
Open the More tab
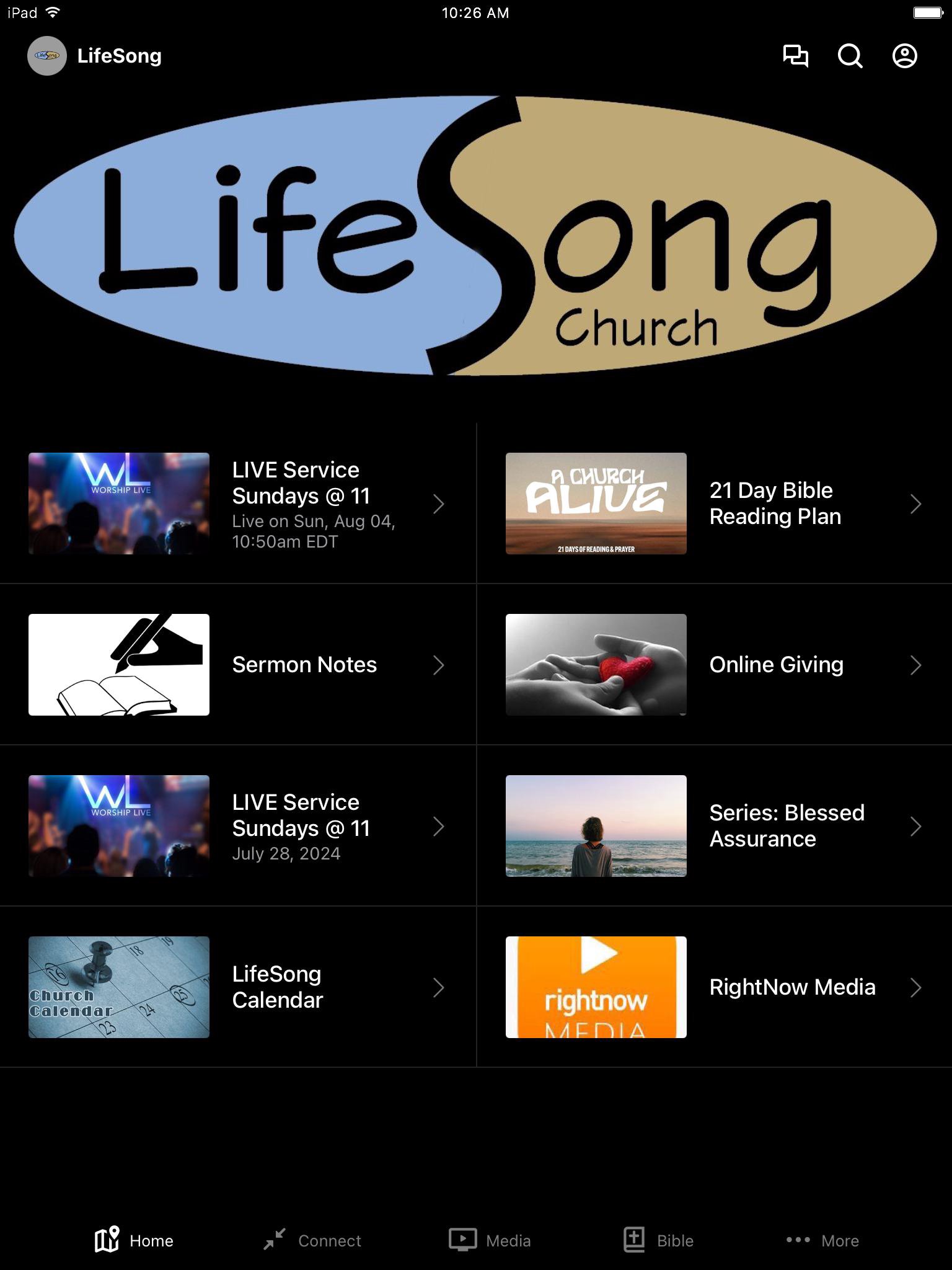point(822,1240)
